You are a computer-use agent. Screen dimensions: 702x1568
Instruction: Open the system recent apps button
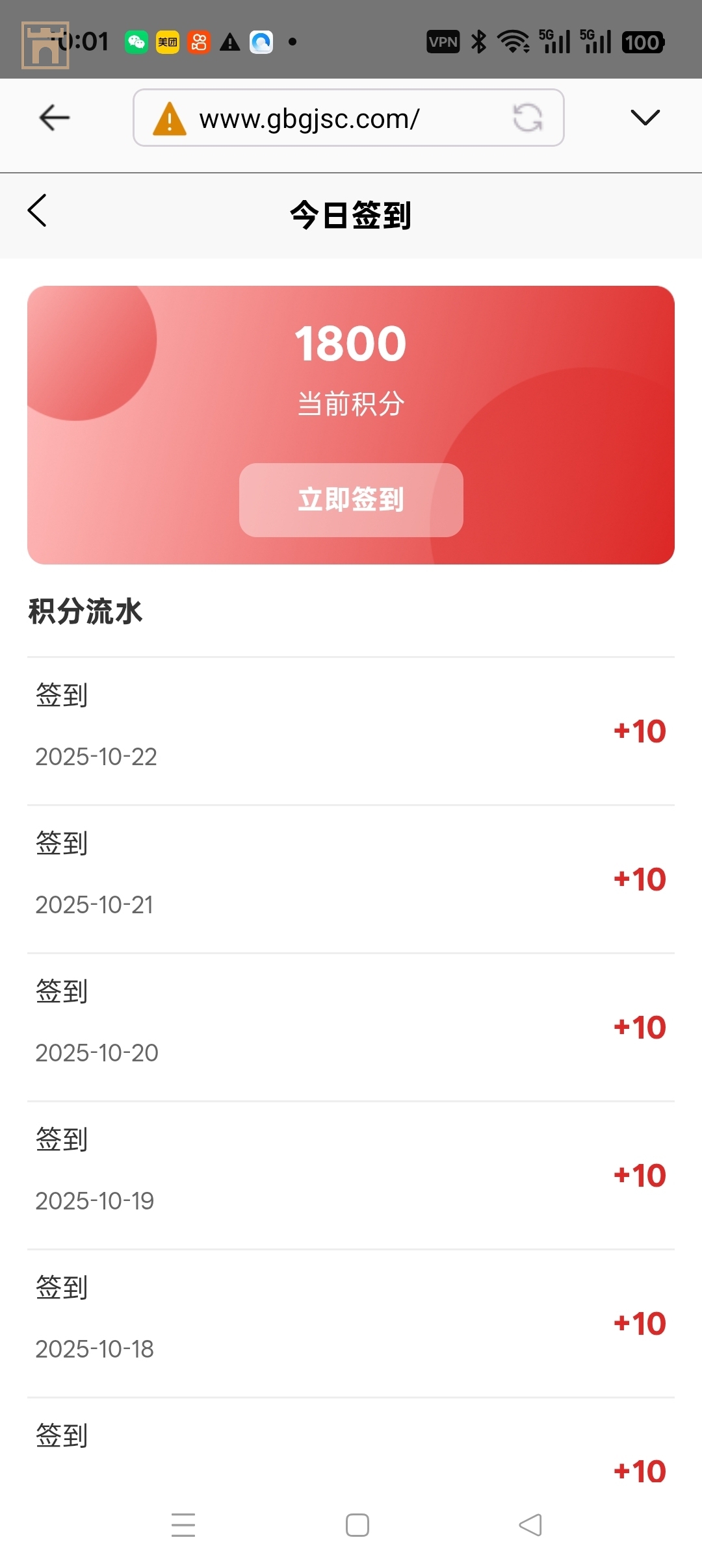(183, 1524)
